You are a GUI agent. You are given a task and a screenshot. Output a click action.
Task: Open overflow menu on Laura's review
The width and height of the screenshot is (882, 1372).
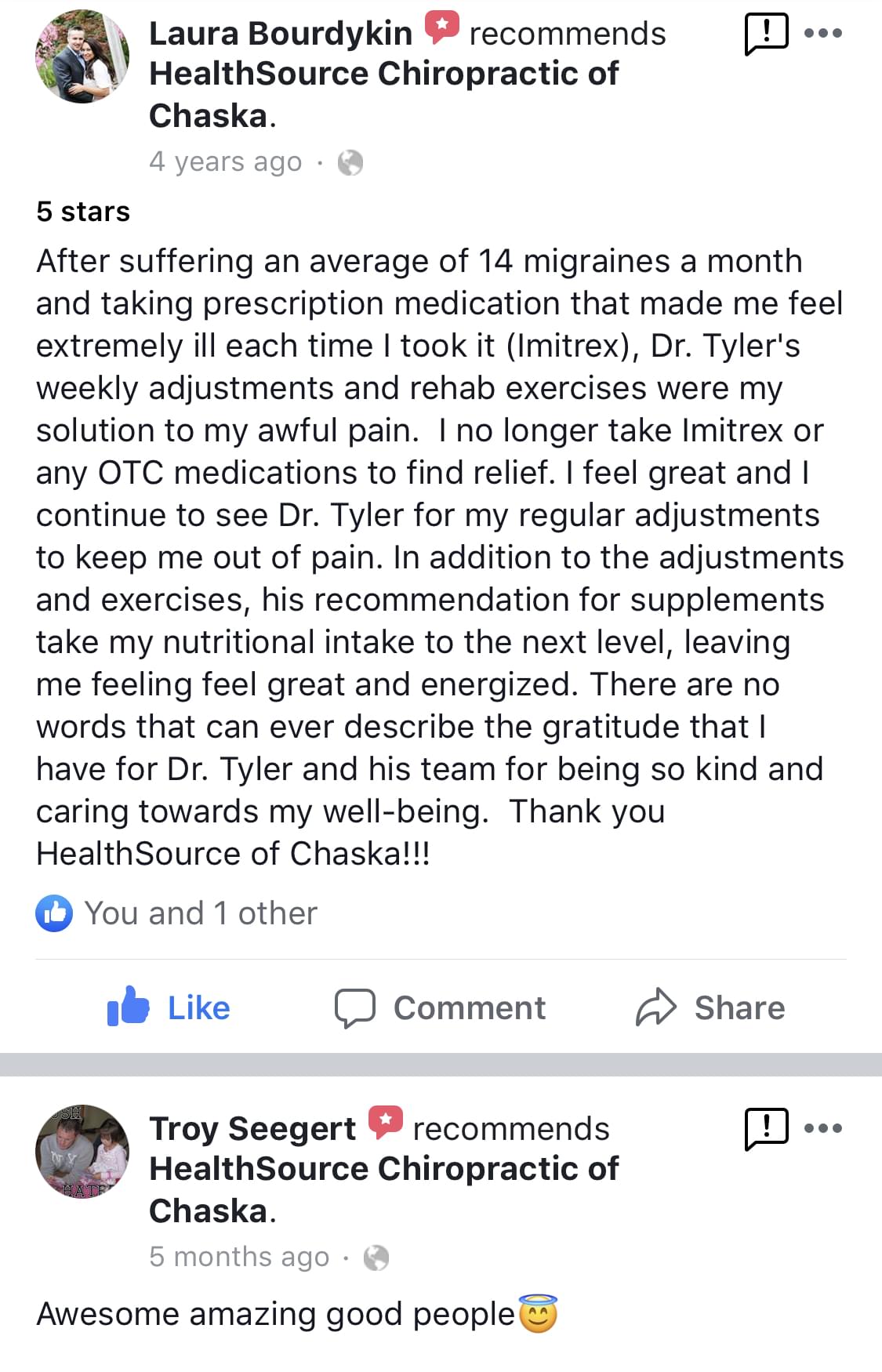[823, 34]
